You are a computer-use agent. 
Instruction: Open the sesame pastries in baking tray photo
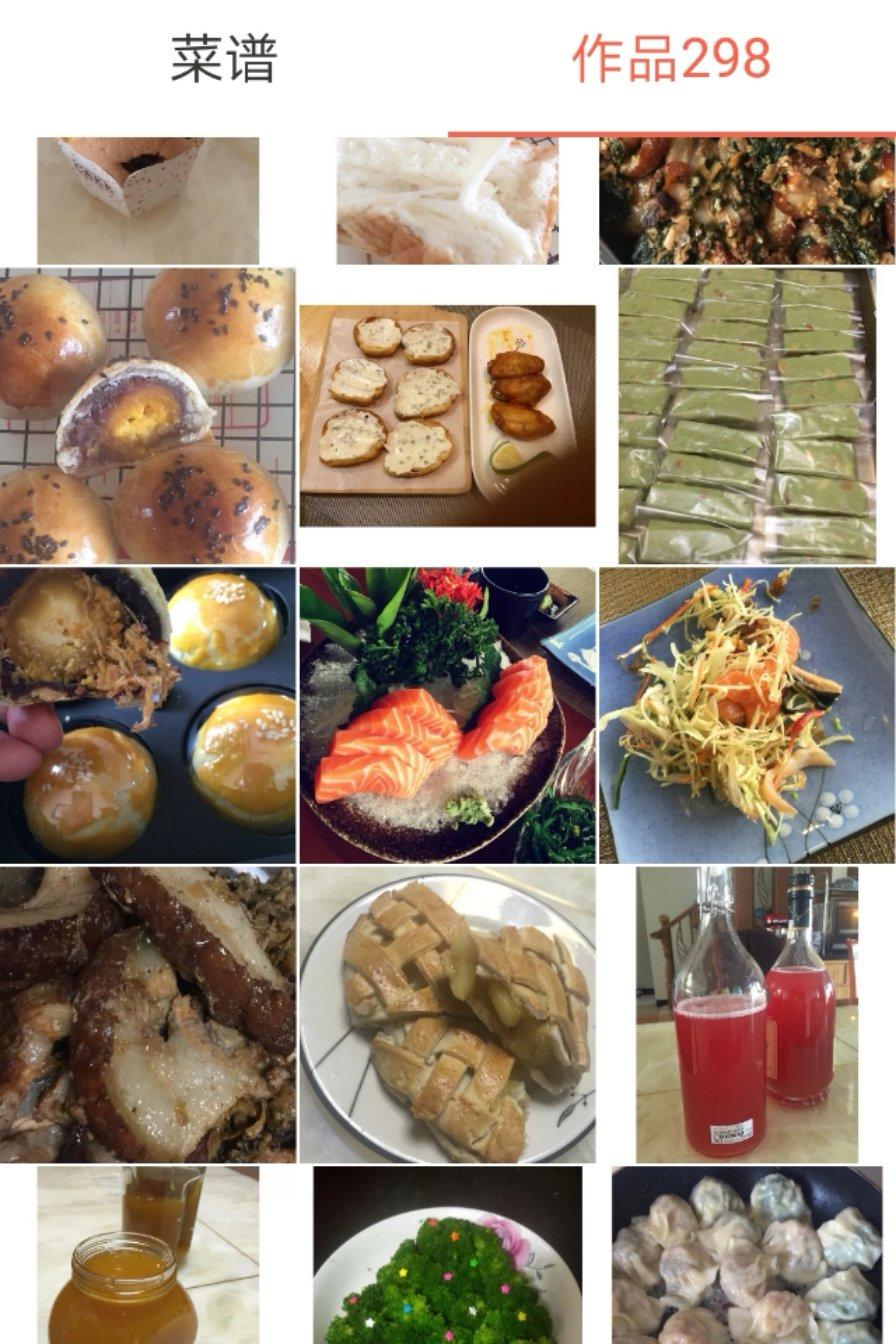pos(148,716)
